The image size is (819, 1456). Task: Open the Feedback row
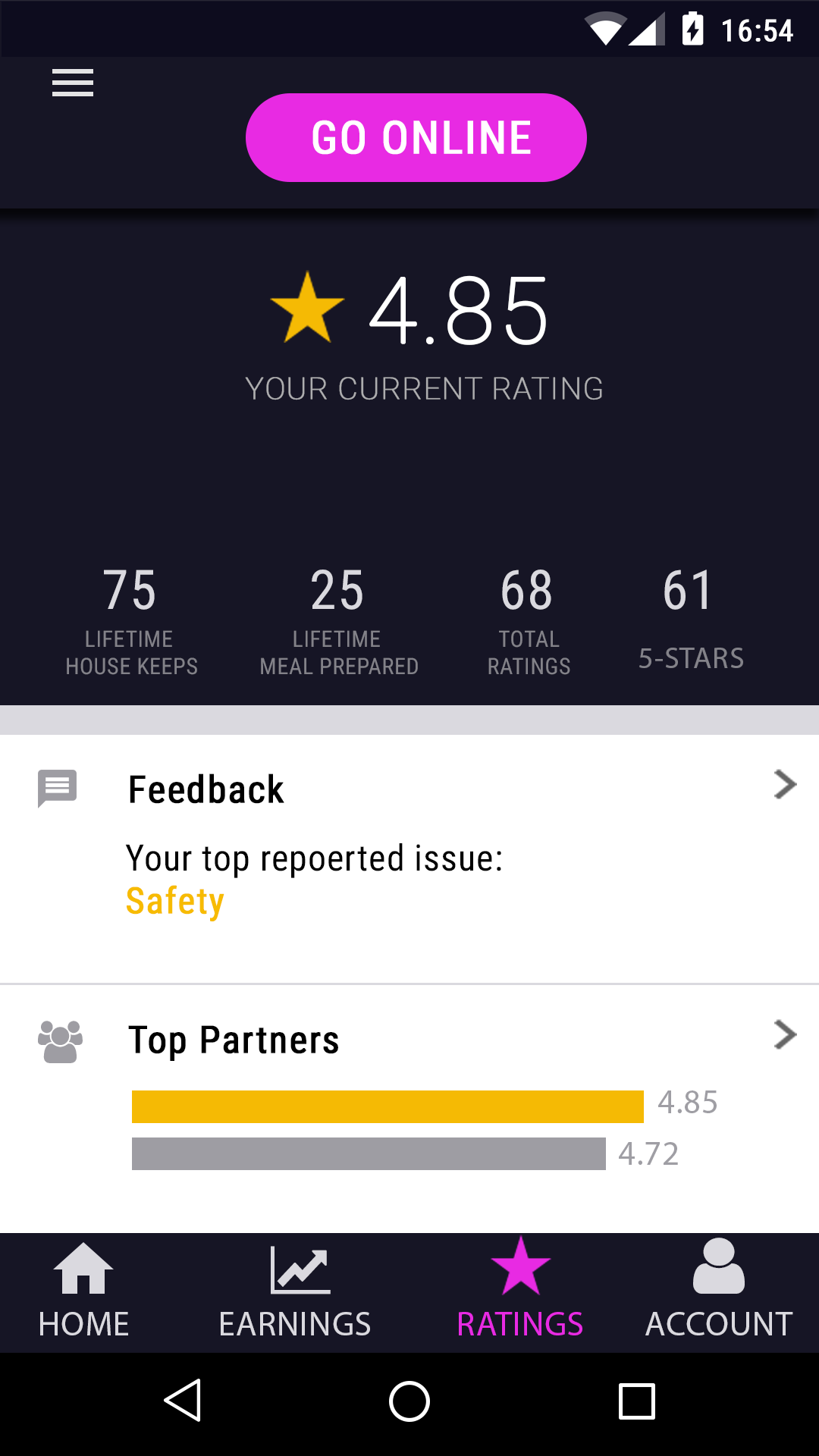point(409,859)
